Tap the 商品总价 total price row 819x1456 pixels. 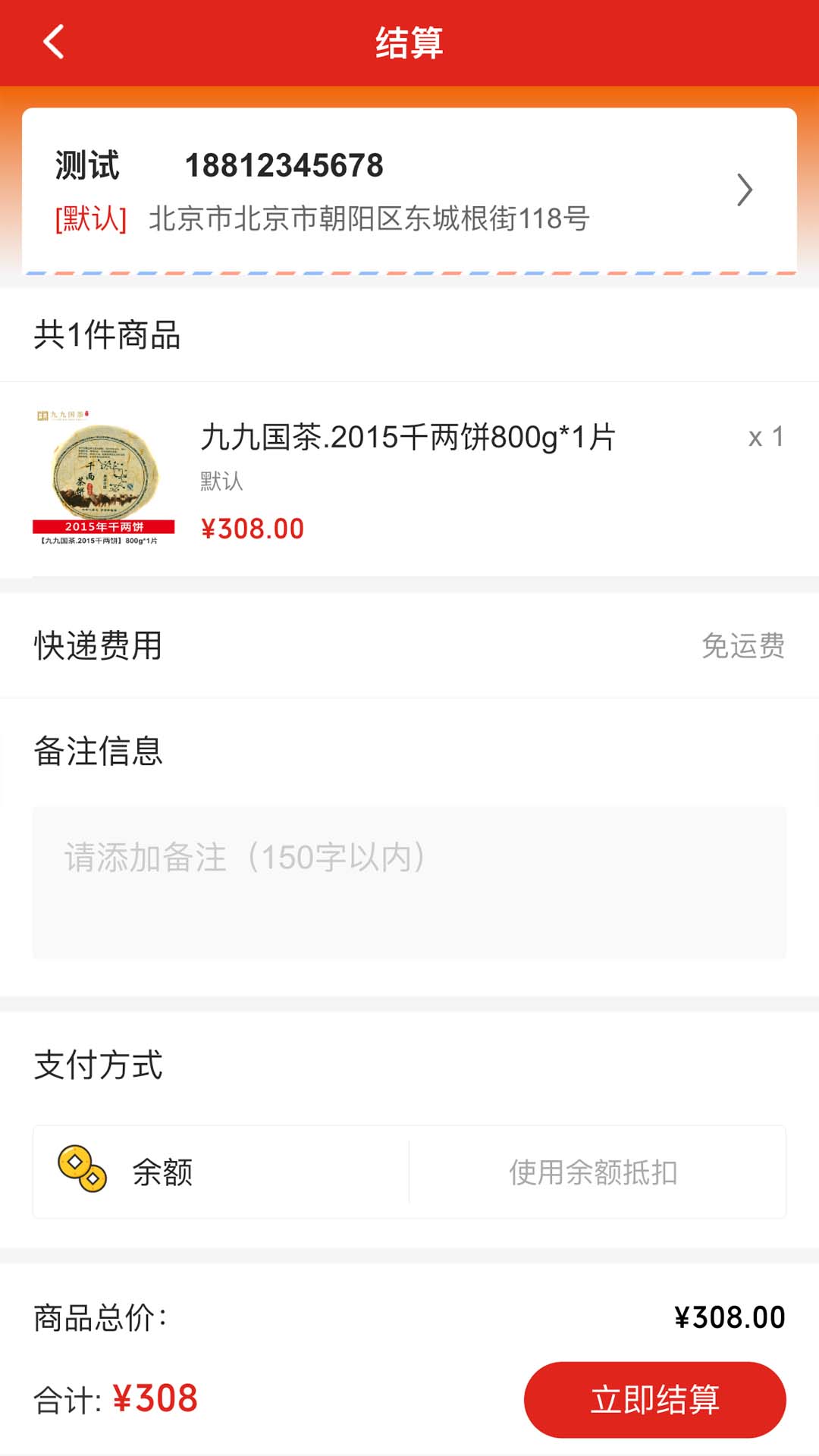tap(409, 1317)
